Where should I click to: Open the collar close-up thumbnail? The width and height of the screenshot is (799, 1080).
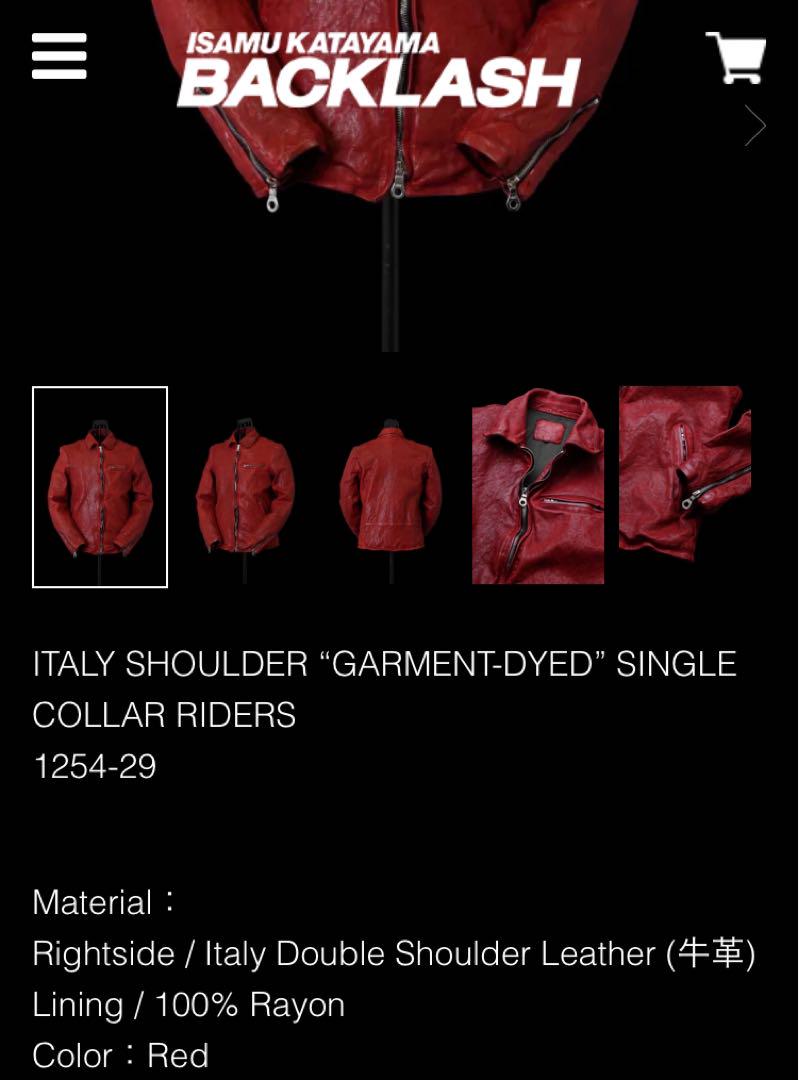point(538,487)
